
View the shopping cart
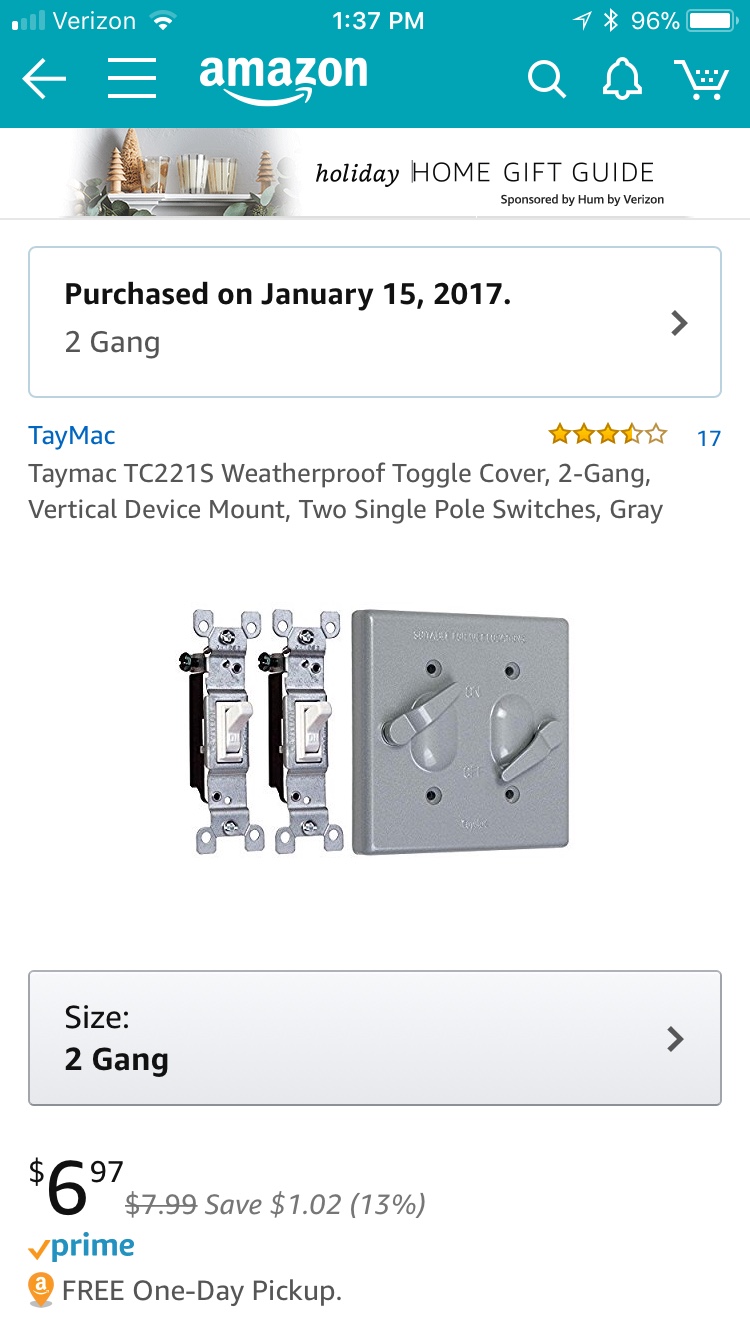click(x=702, y=79)
